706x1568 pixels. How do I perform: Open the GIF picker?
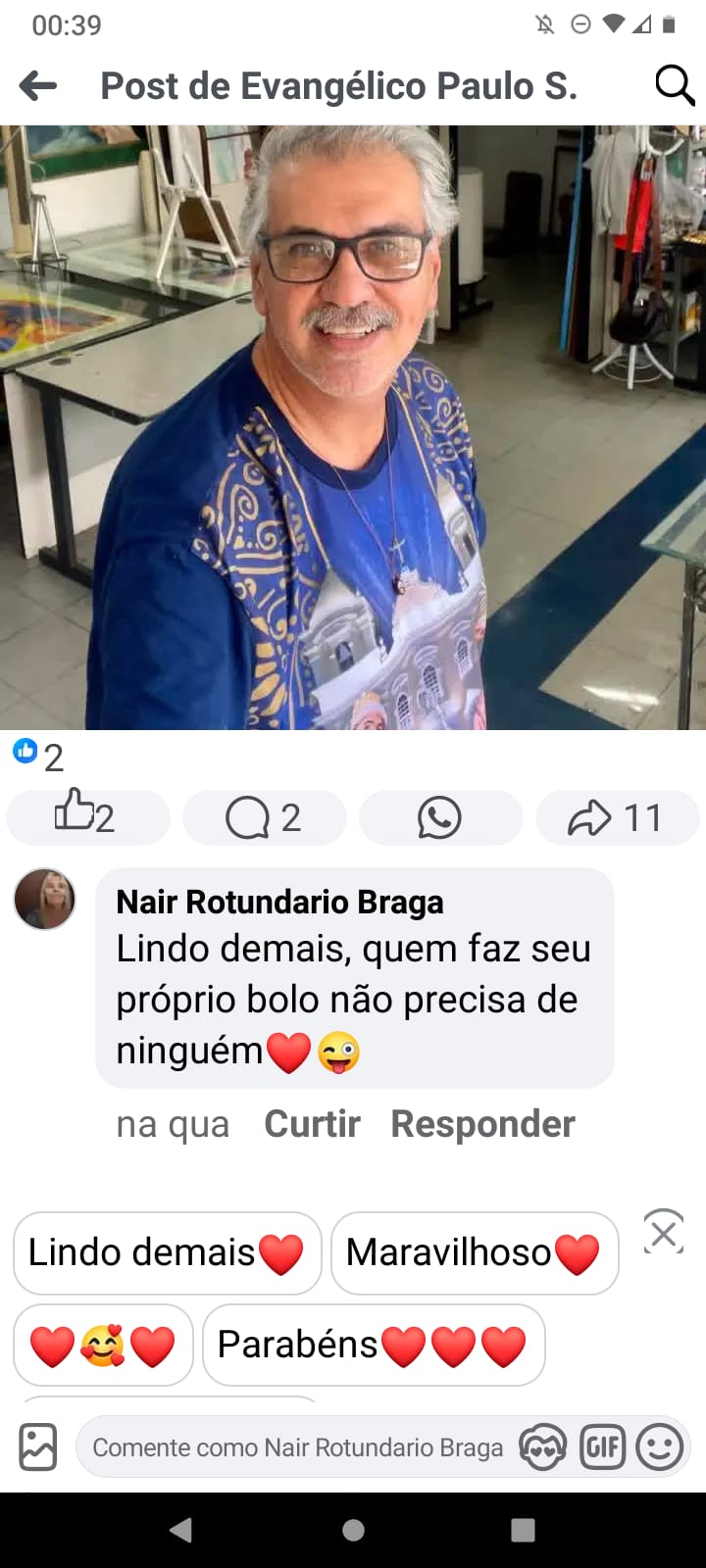pos(602,1447)
